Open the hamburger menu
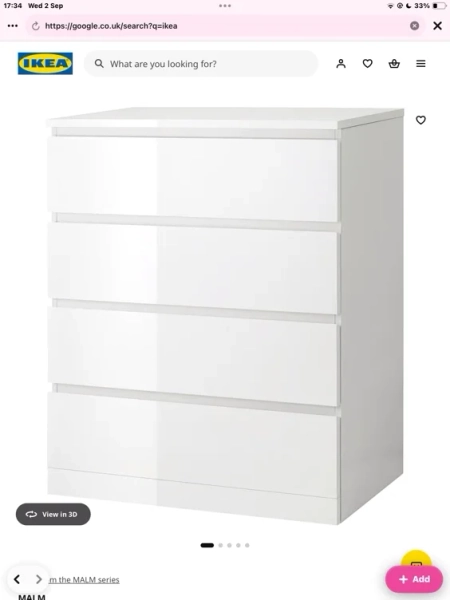 pyautogui.click(x=421, y=64)
